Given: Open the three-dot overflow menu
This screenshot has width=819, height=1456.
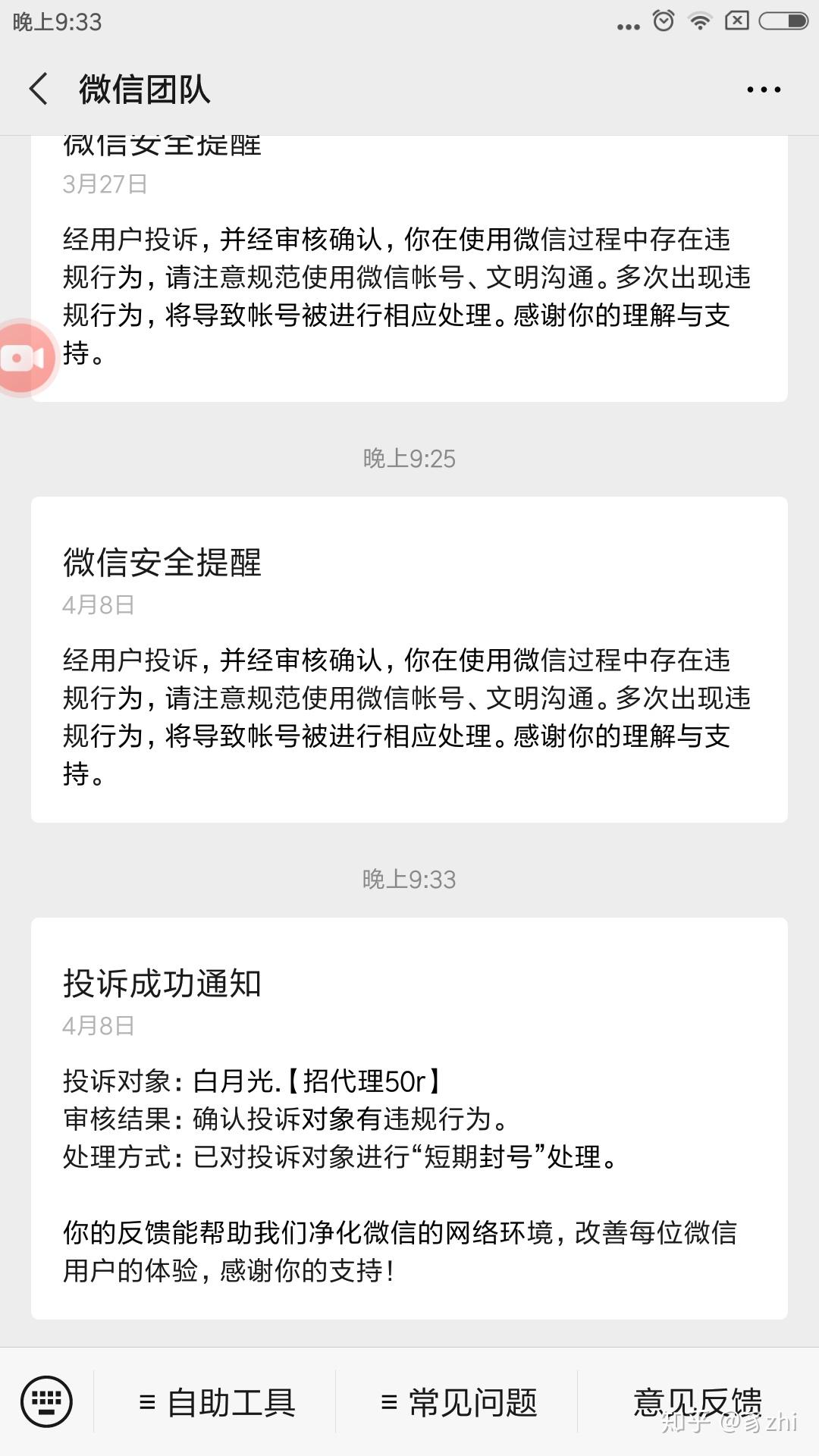Looking at the screenshot, I should pyautogui.click(x=763, y=89).
